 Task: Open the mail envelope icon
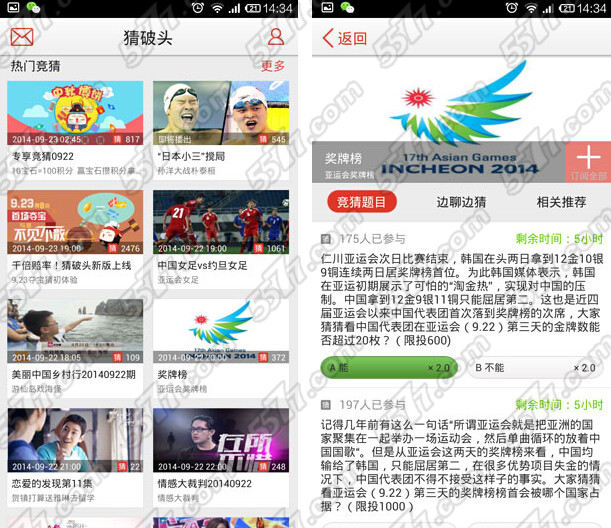click(x=21, y=39)
